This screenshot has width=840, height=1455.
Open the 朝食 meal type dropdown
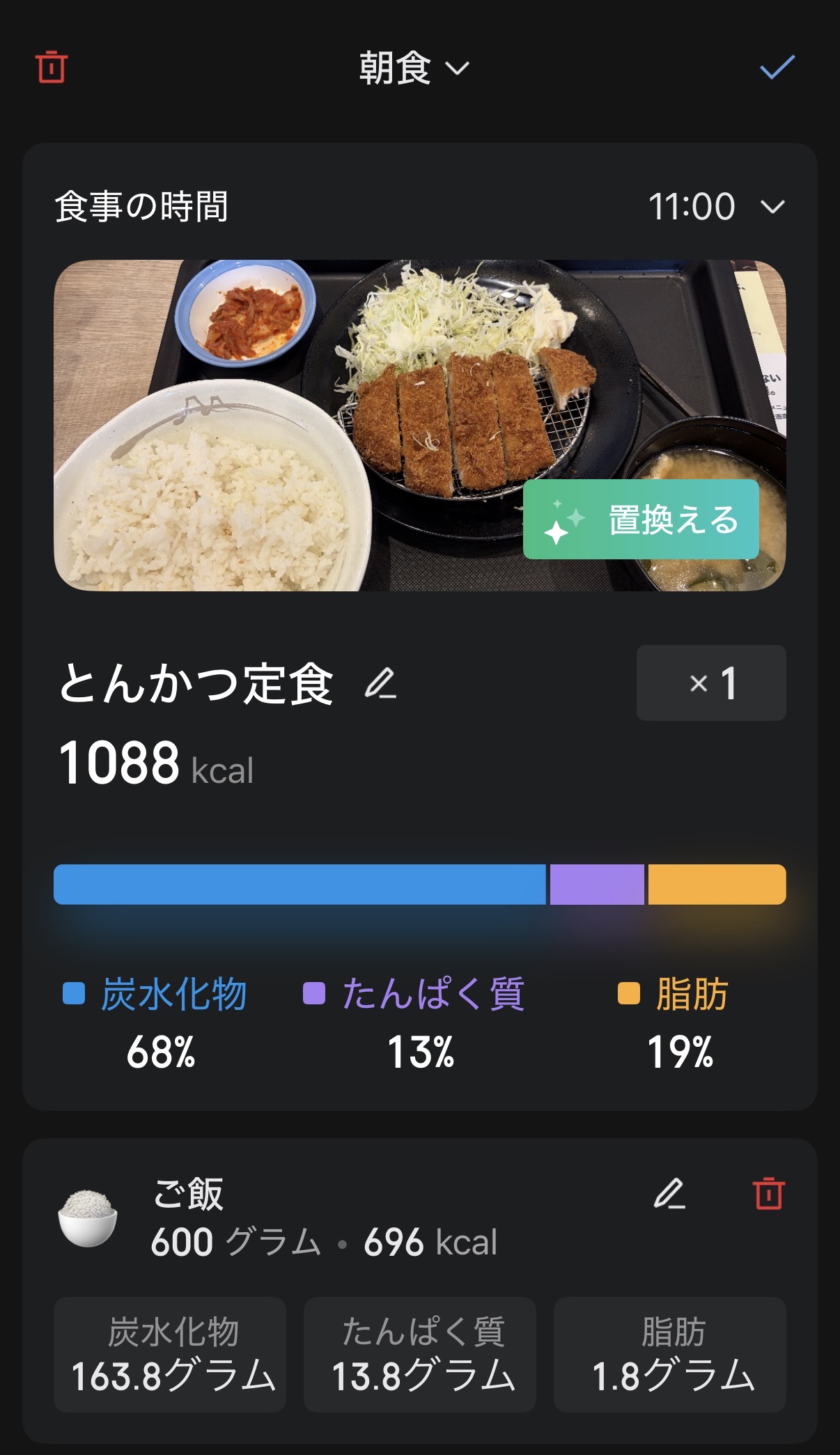(x=414, y=68)
